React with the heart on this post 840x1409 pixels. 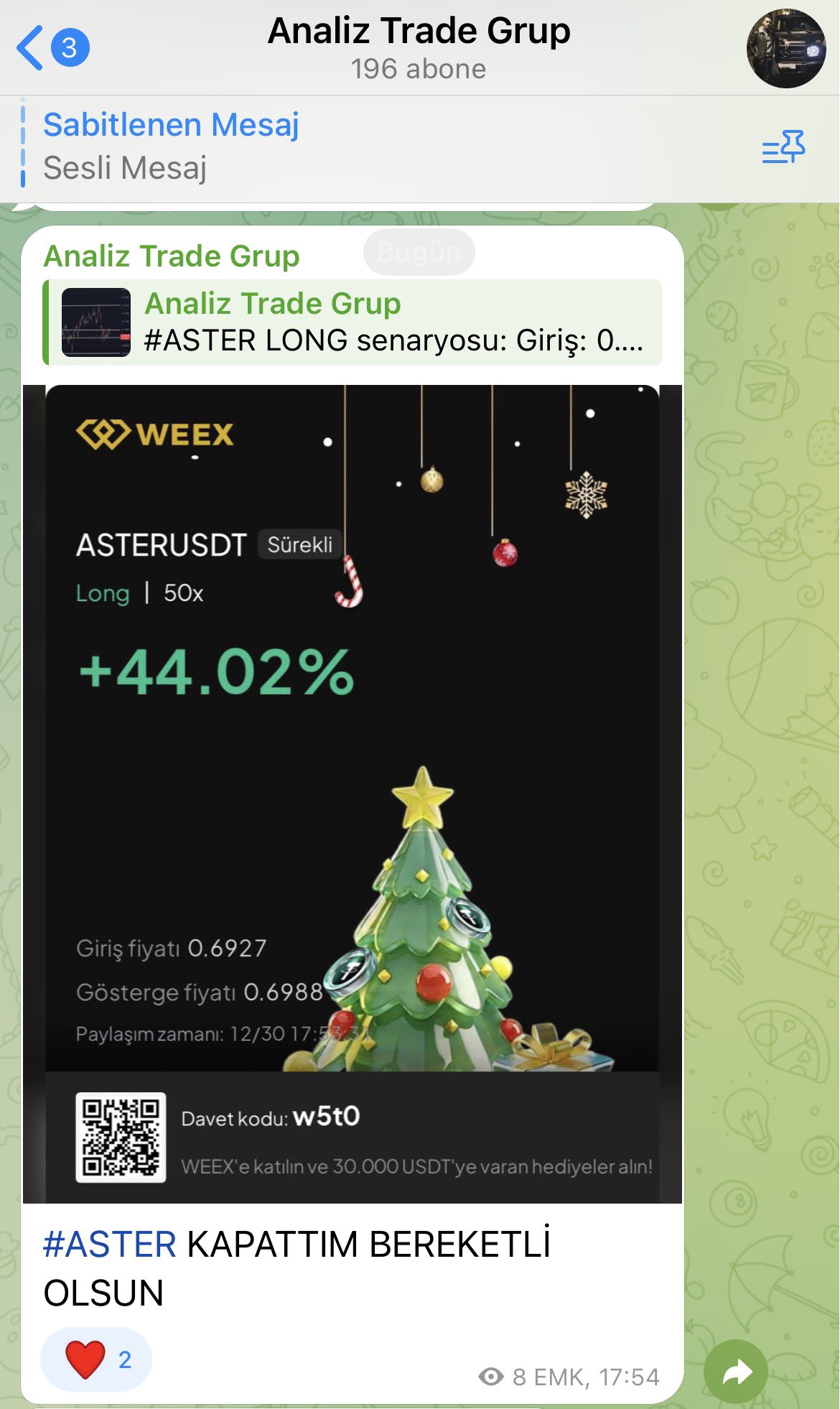(x=96, y=1359)
